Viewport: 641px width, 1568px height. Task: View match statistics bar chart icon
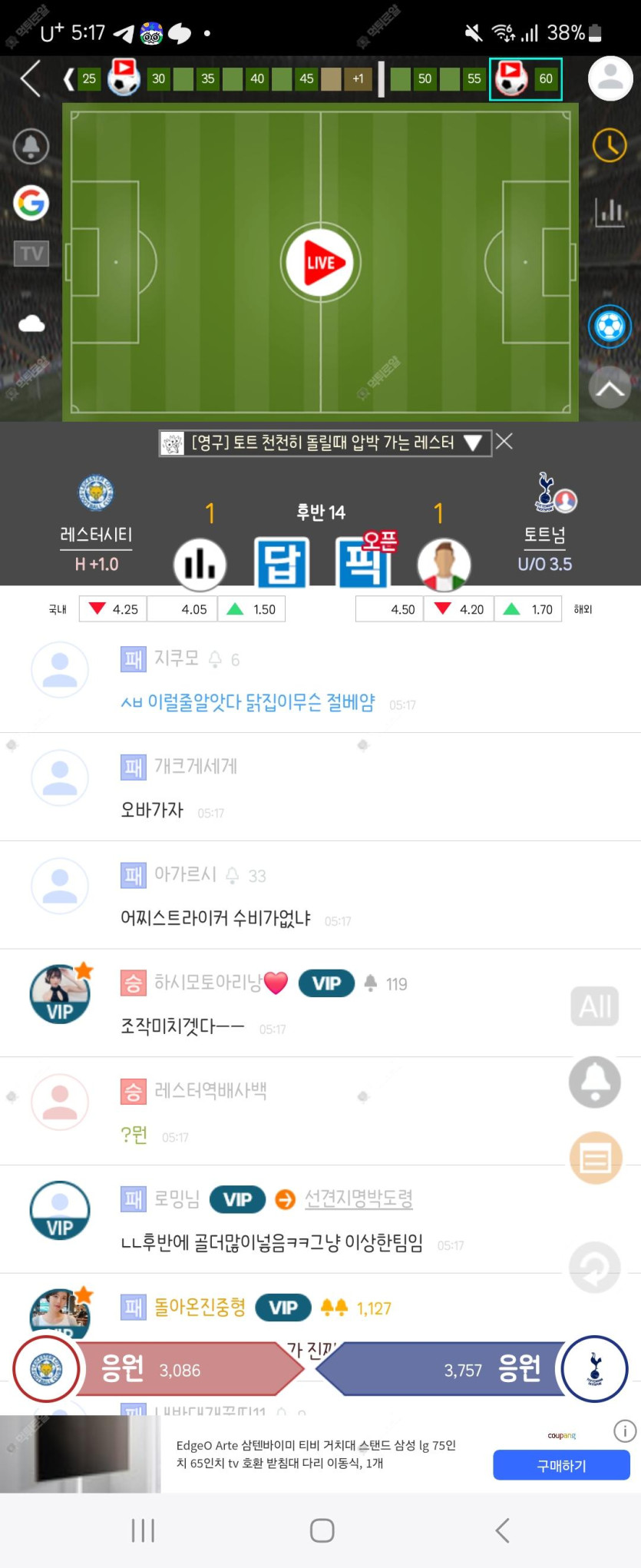click(x=610, y=211)
